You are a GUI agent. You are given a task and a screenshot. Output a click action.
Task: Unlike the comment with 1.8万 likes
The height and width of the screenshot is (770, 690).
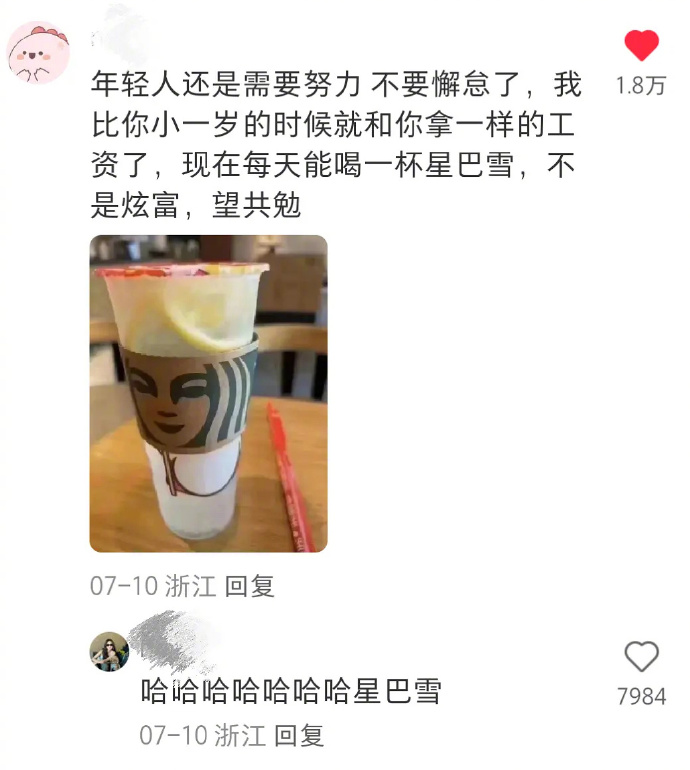641,46
